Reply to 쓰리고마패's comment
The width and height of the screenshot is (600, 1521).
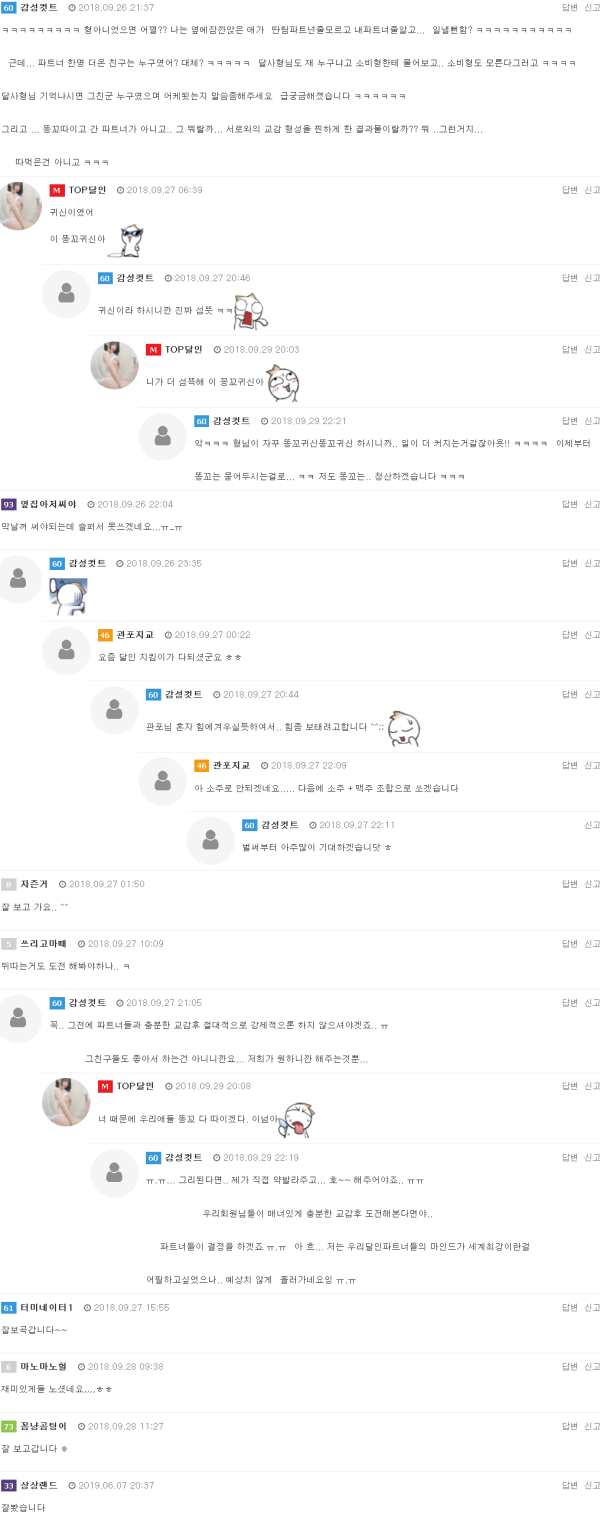click(x=569, y=943)
